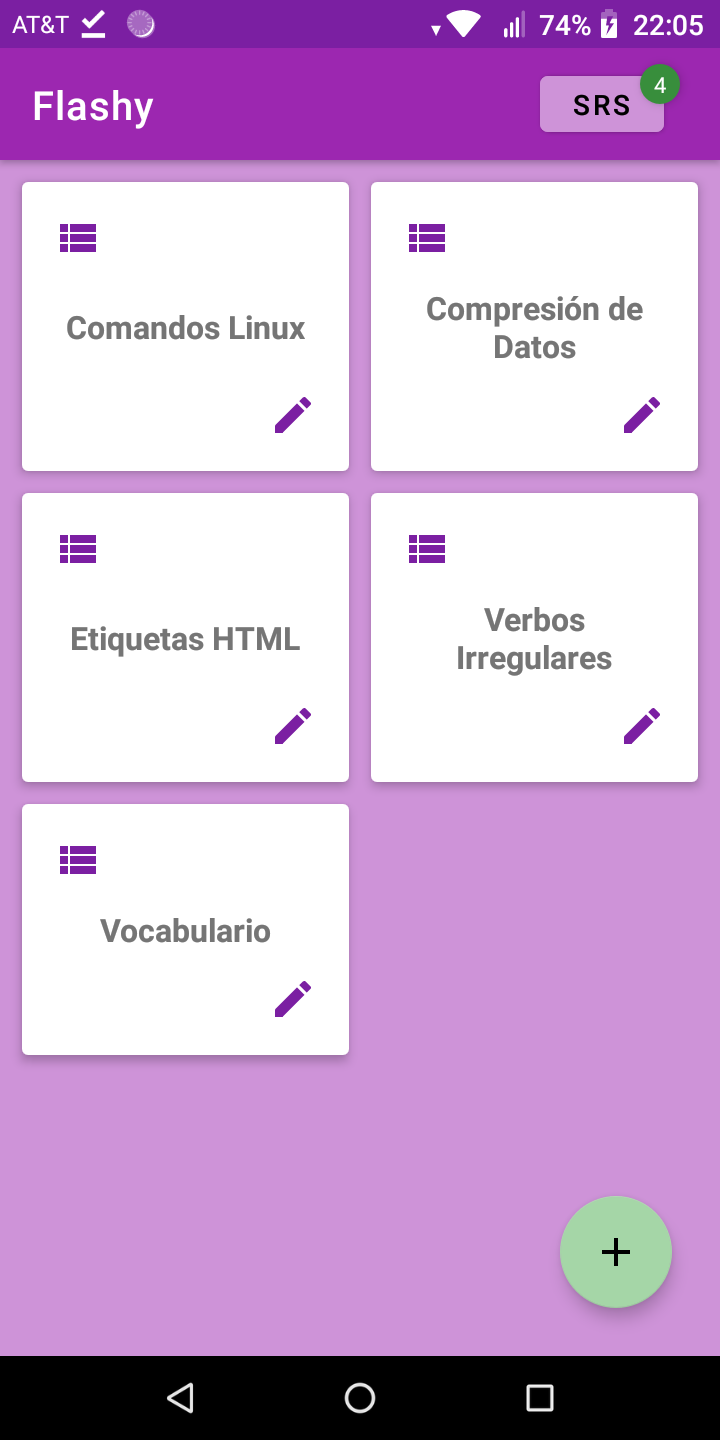This screenshot has height=1440, width=720.
Task: Open recent apps with the square button
Action: 539,1397
